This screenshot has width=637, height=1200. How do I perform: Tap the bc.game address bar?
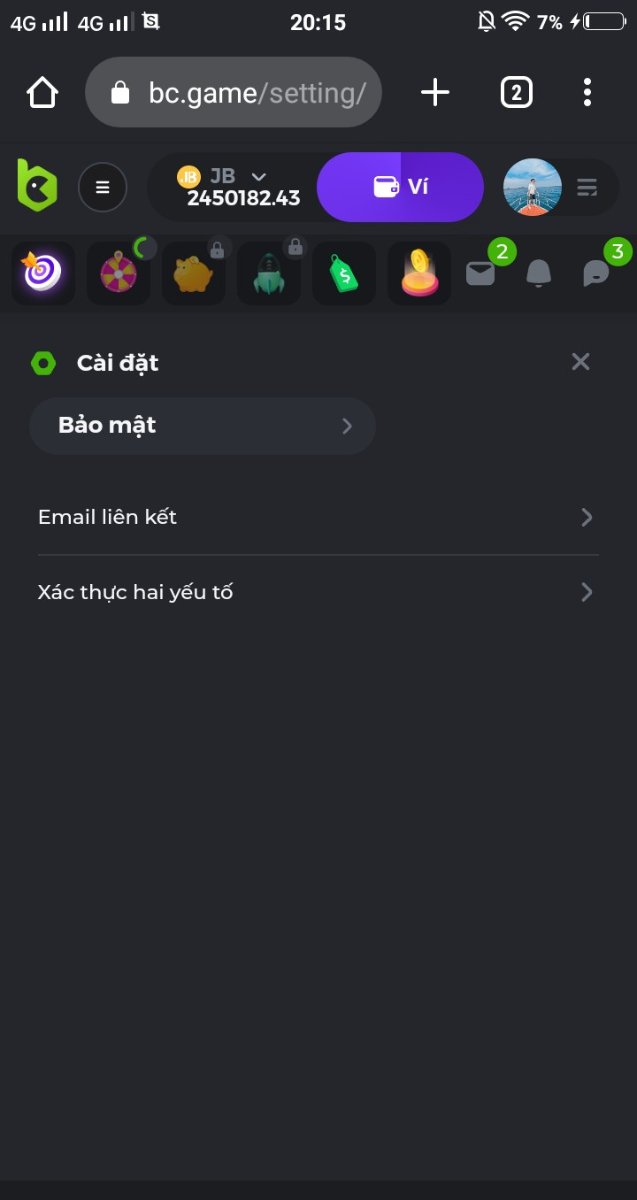coord(234,93)
